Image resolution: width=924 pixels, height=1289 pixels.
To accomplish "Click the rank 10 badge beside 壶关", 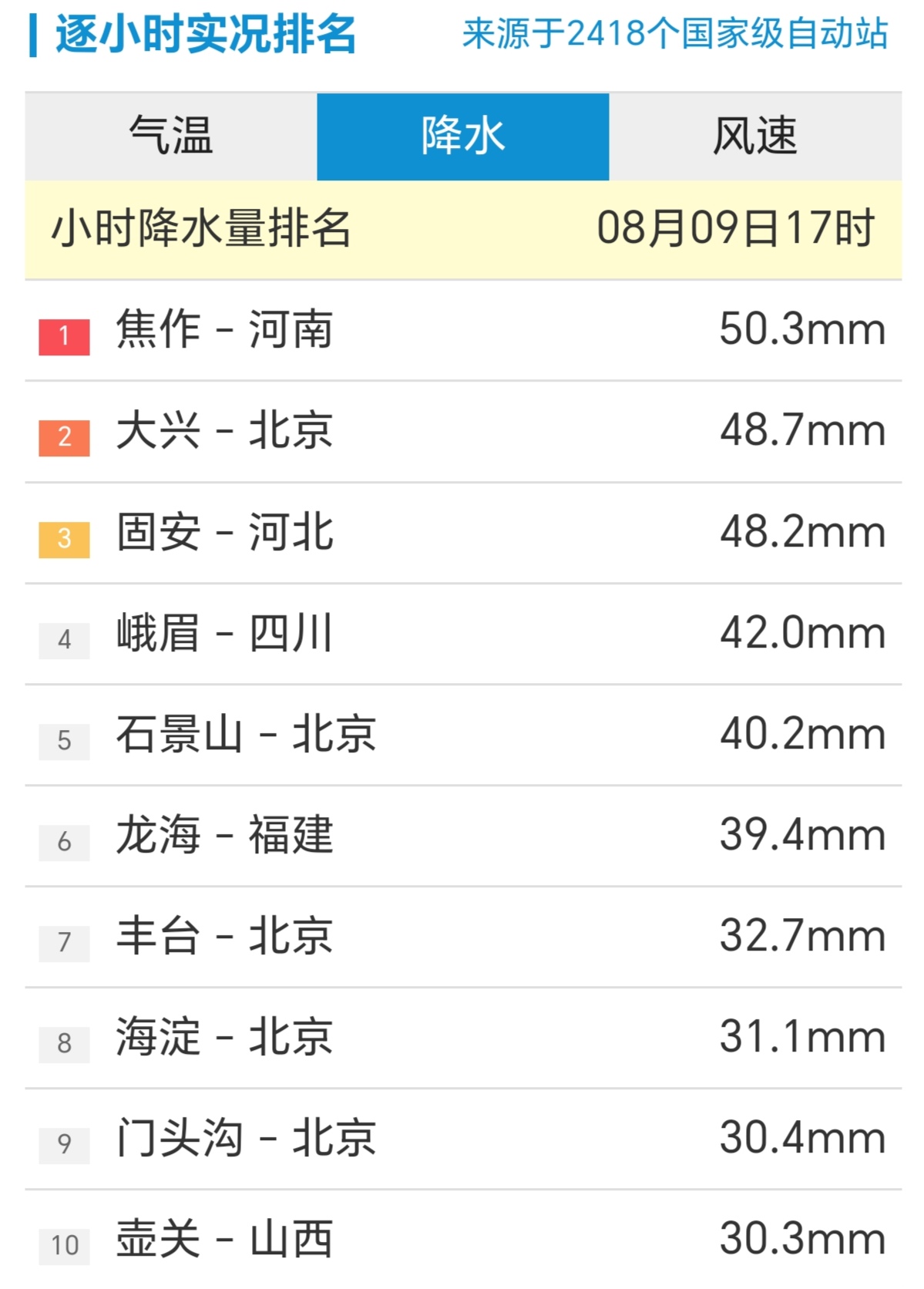I will pos(64,1241).
